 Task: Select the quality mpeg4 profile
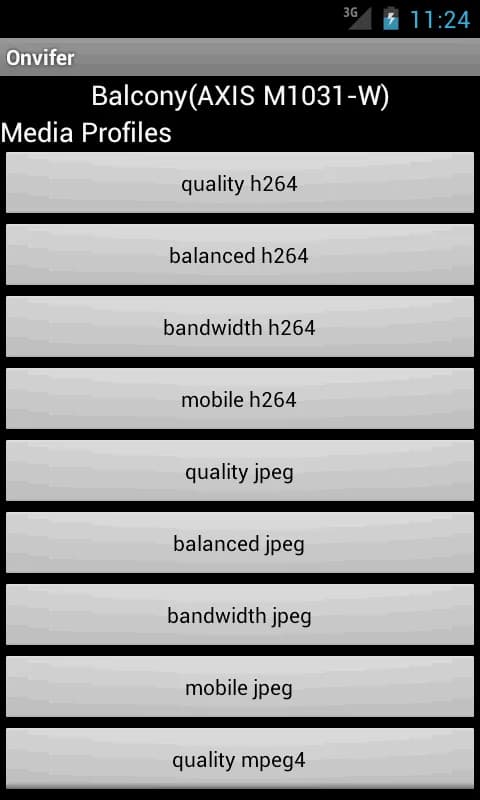(240, 759)
